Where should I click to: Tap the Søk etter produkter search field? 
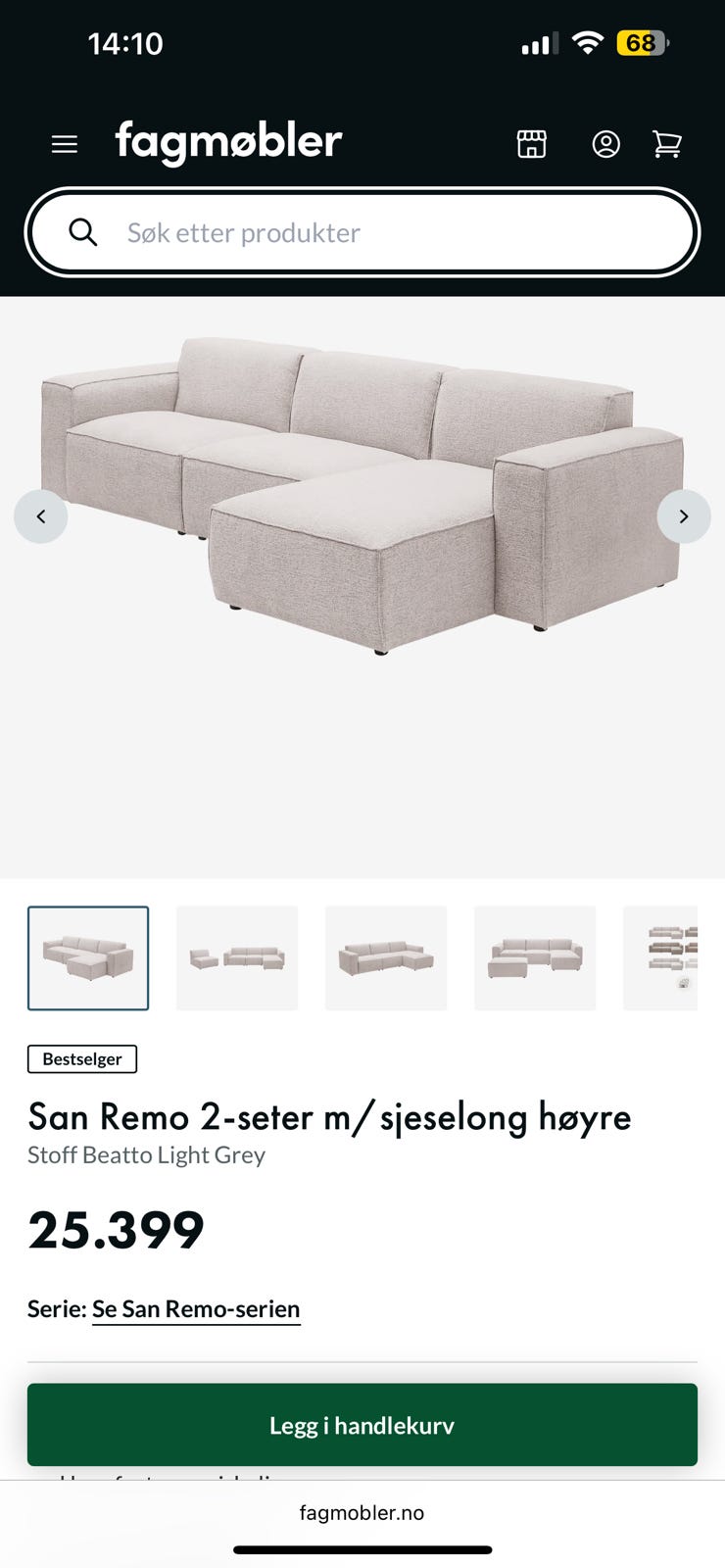point(362,232)
